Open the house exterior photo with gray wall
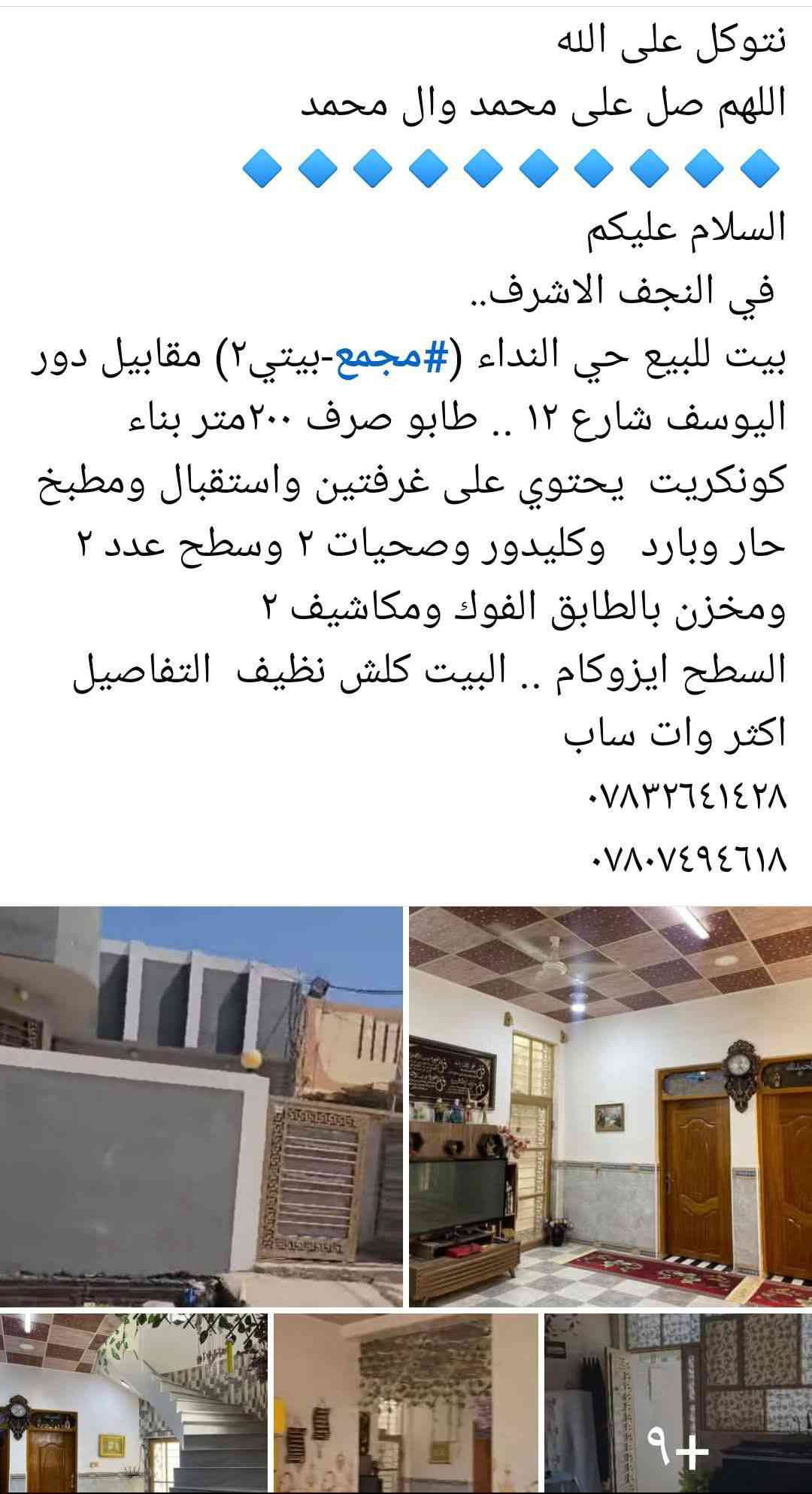 (x=201, y=1107)
